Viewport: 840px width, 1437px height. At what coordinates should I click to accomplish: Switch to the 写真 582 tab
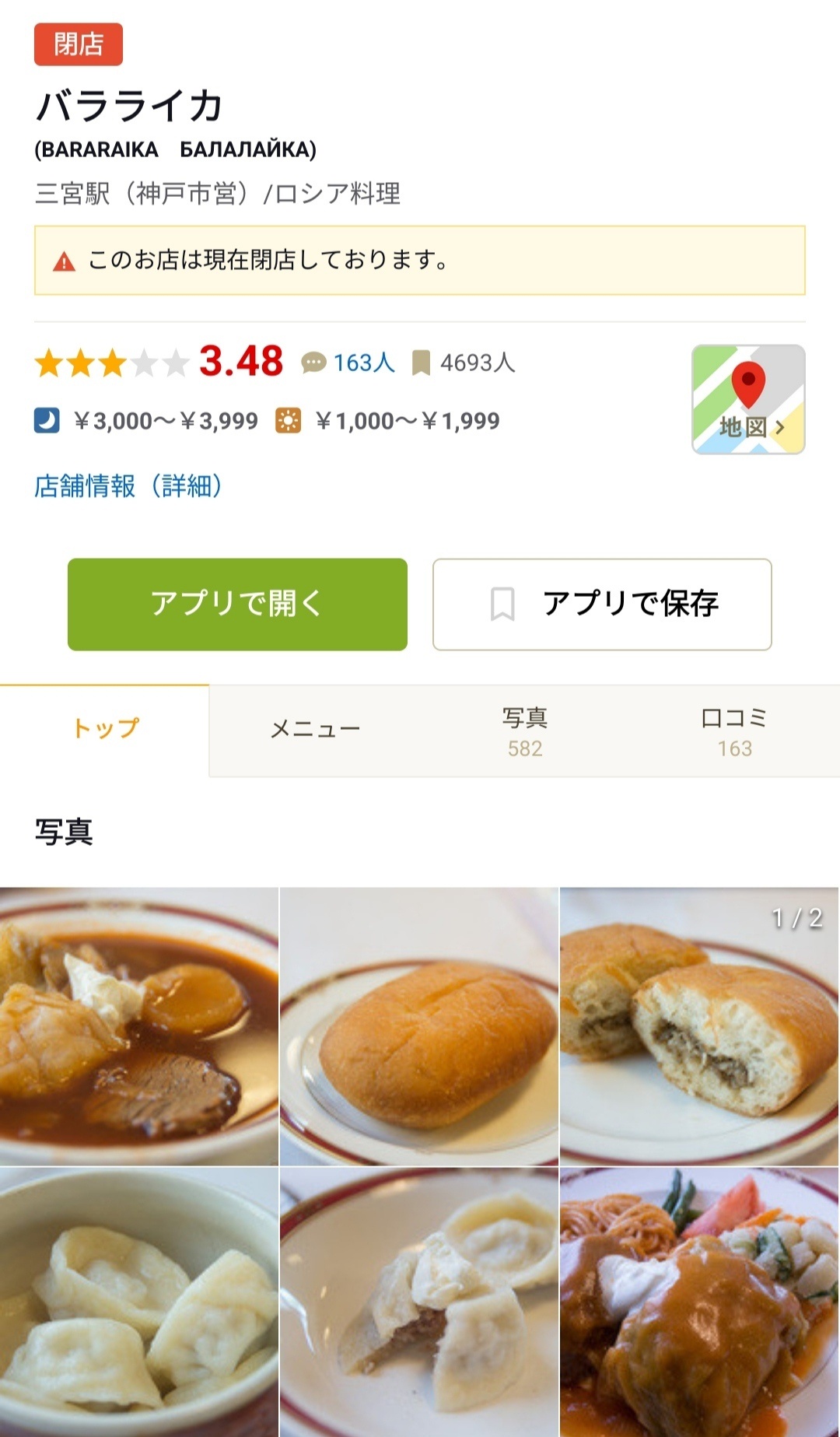pyautogui.click(x=525, y=731)
